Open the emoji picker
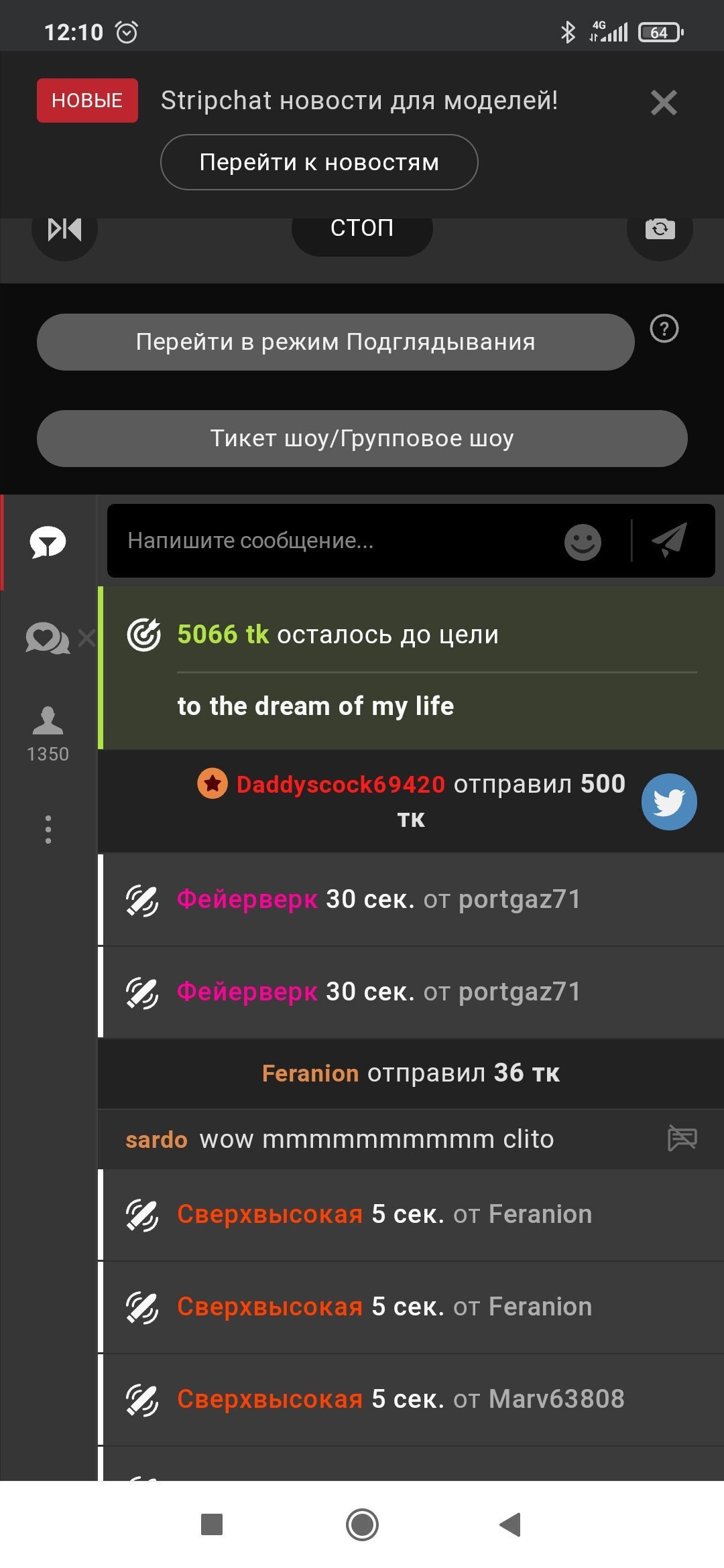 click(583, 541)
